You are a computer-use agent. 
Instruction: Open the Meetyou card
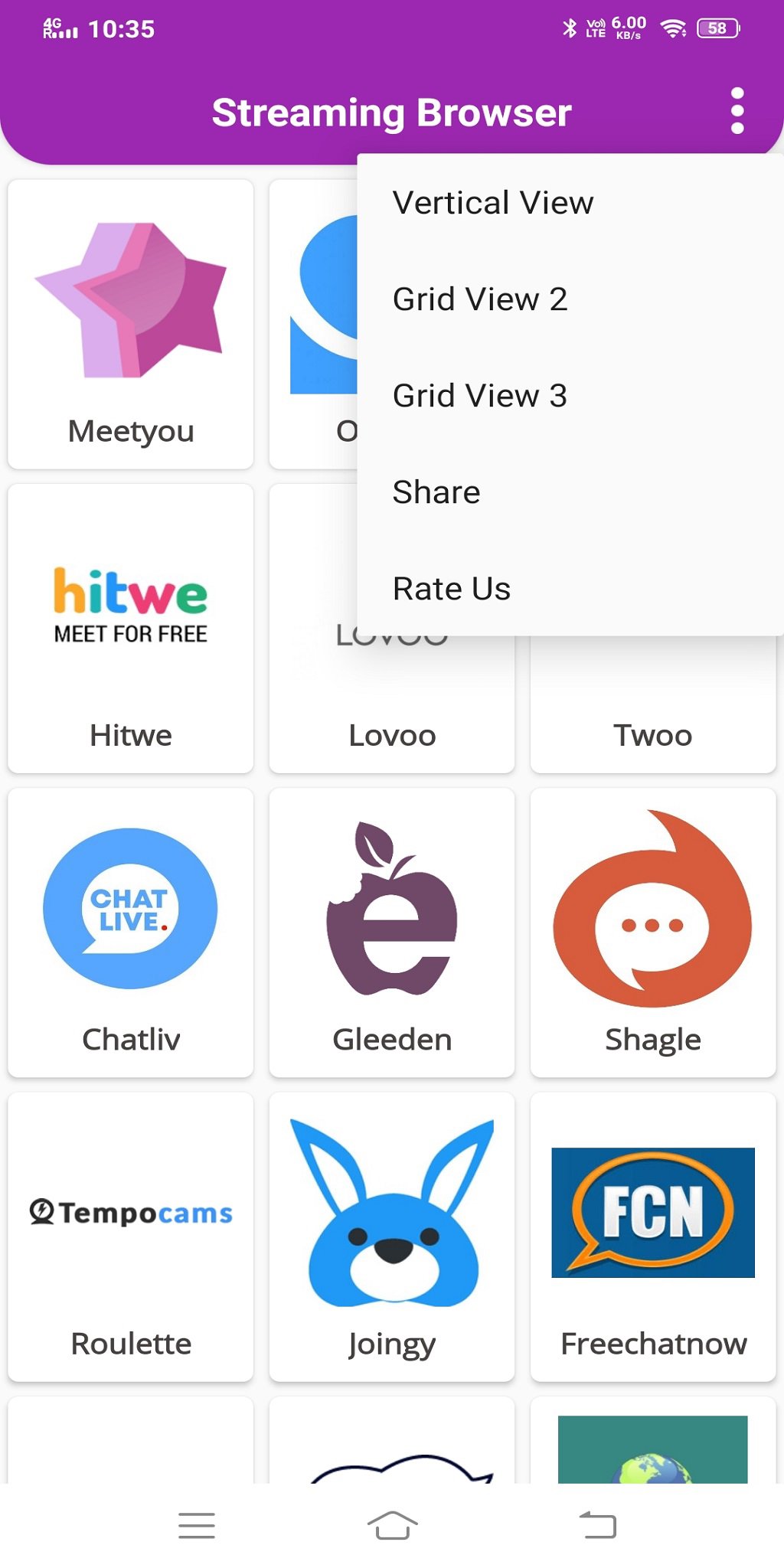[x=131, y=325]
